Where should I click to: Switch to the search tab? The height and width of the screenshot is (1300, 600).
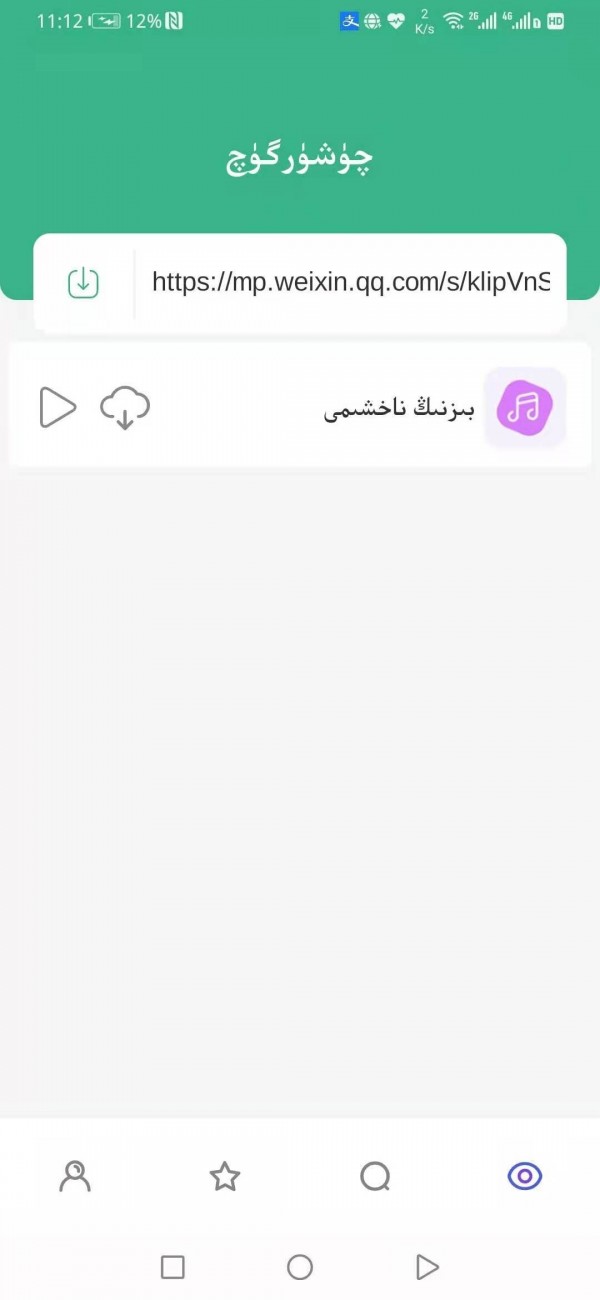coord(375,1176)
